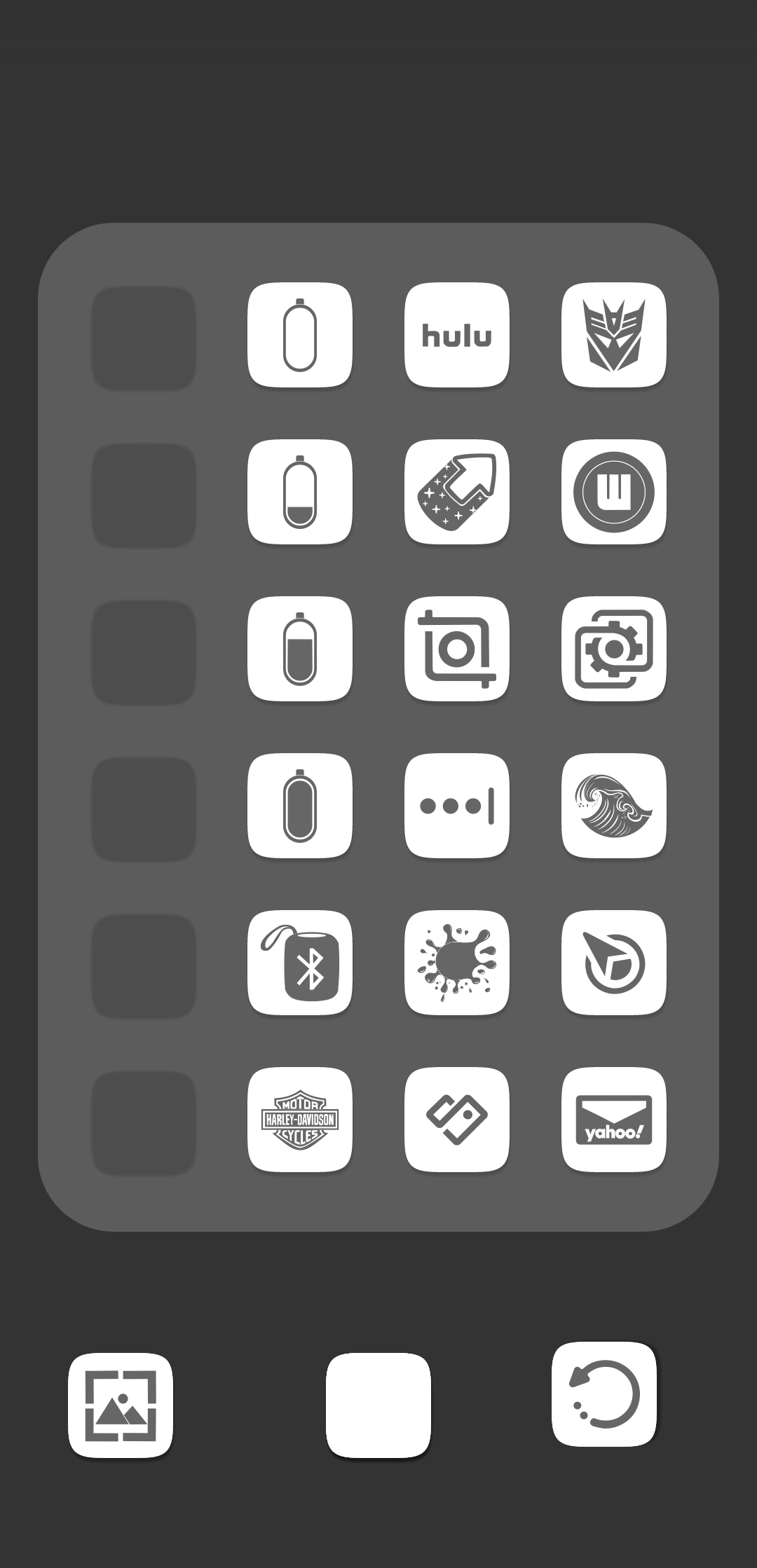Tap the paint splatter icon
Viewport: 757px width, 1568px height.
[457, 963]
